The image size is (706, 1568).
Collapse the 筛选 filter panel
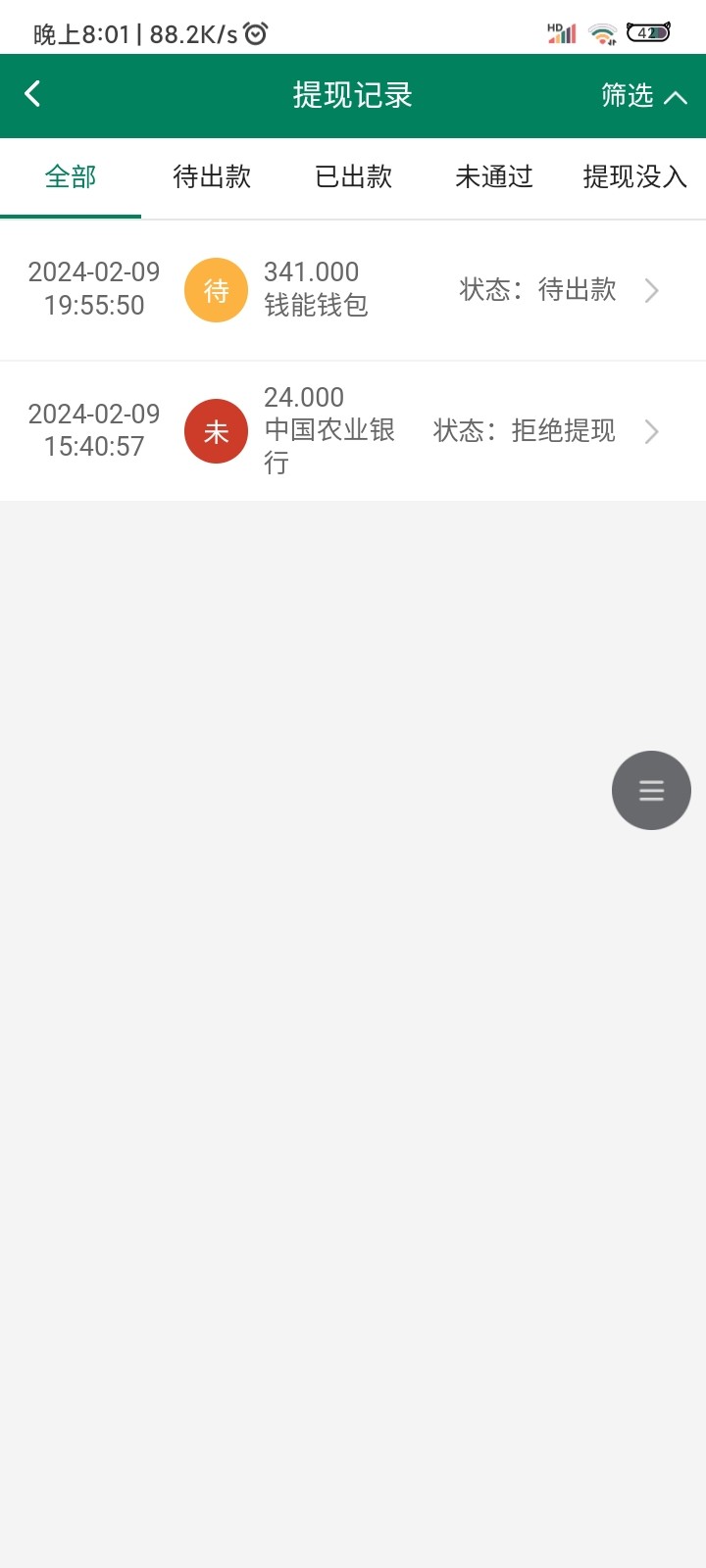pyautogui.click(x=642, y=96)
